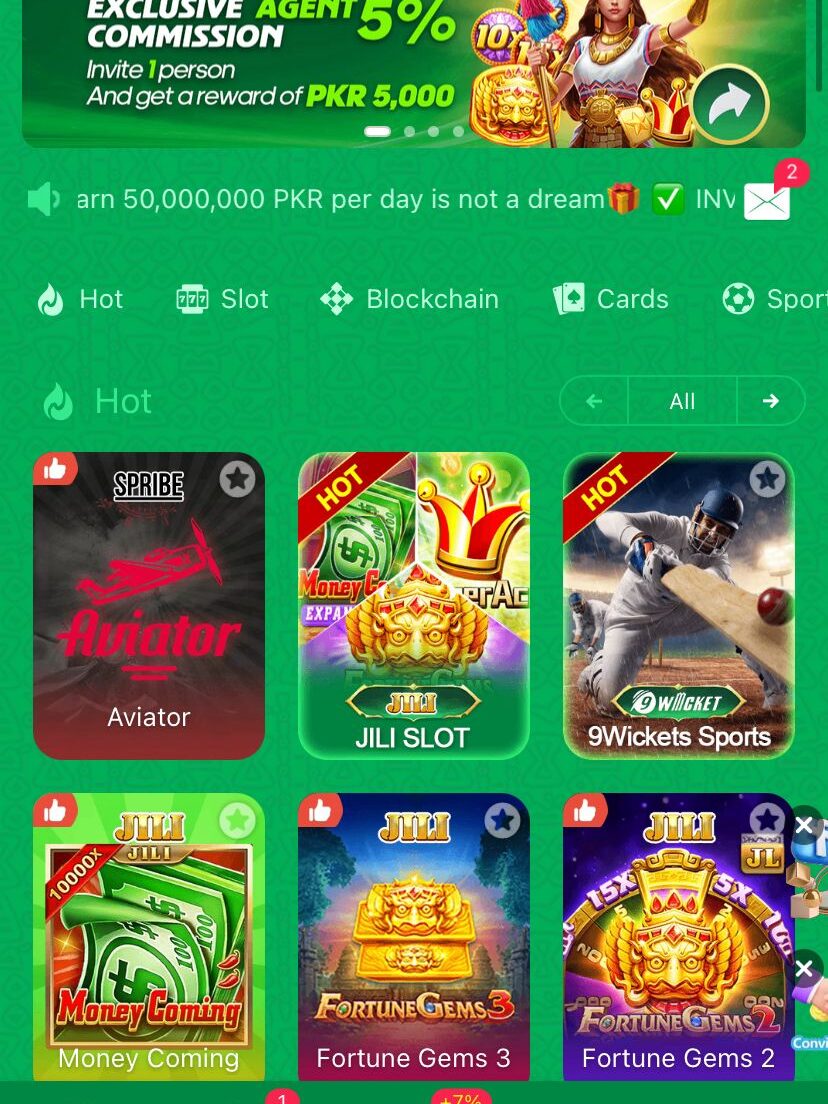
Task: Switch to the Hot category tab
Action: [80, 299]
